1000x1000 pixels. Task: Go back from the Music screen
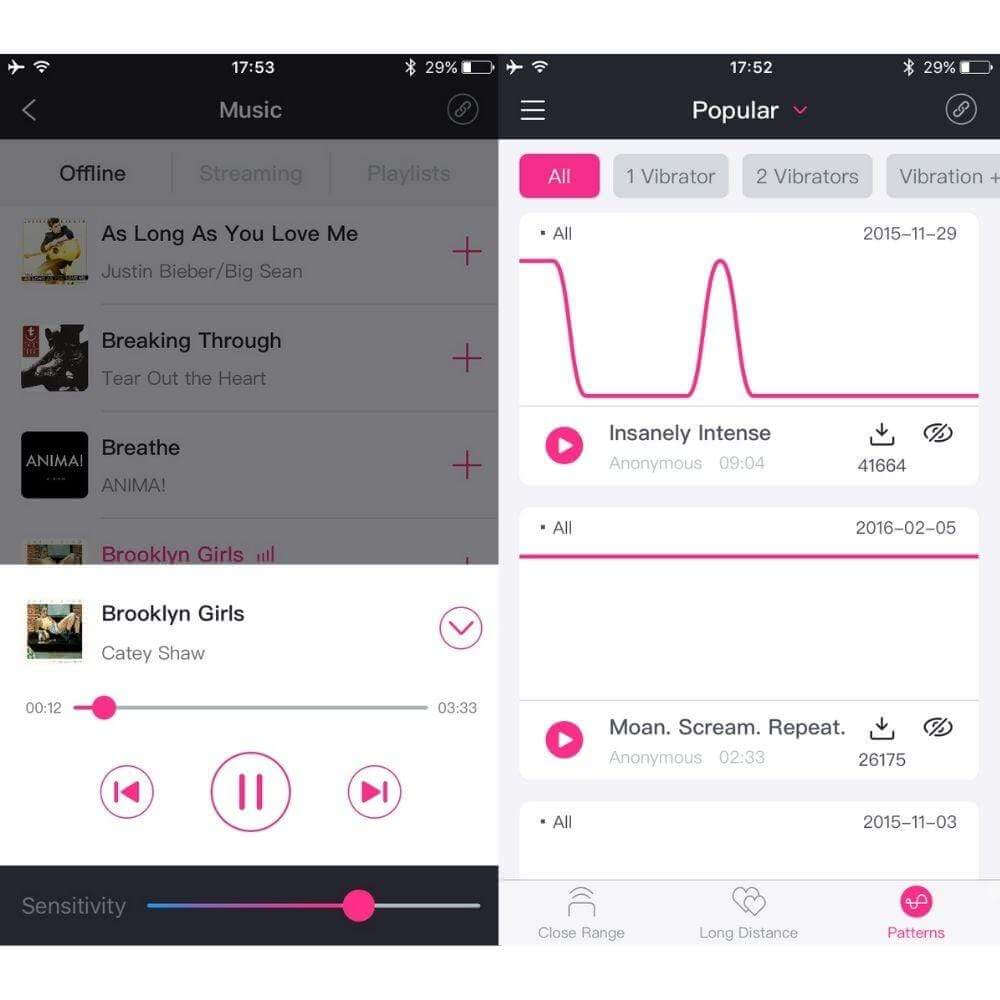(29, 110)
